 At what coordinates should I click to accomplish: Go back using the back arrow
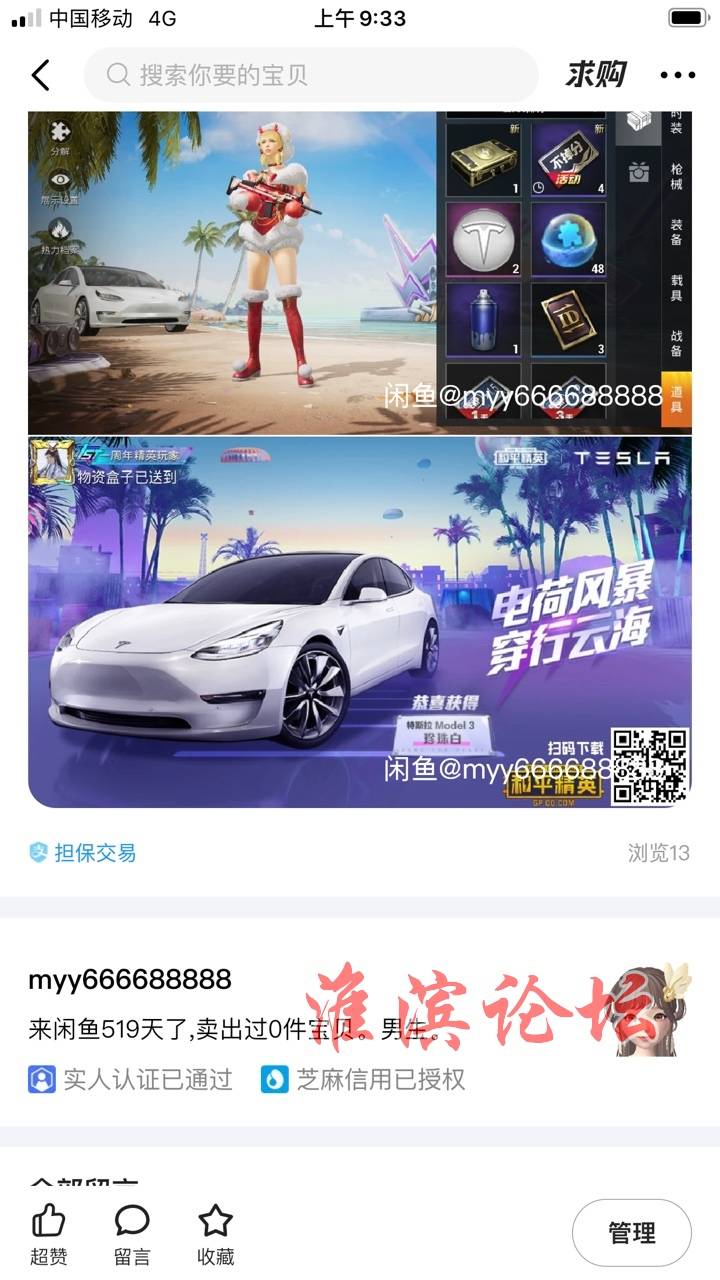41,75
